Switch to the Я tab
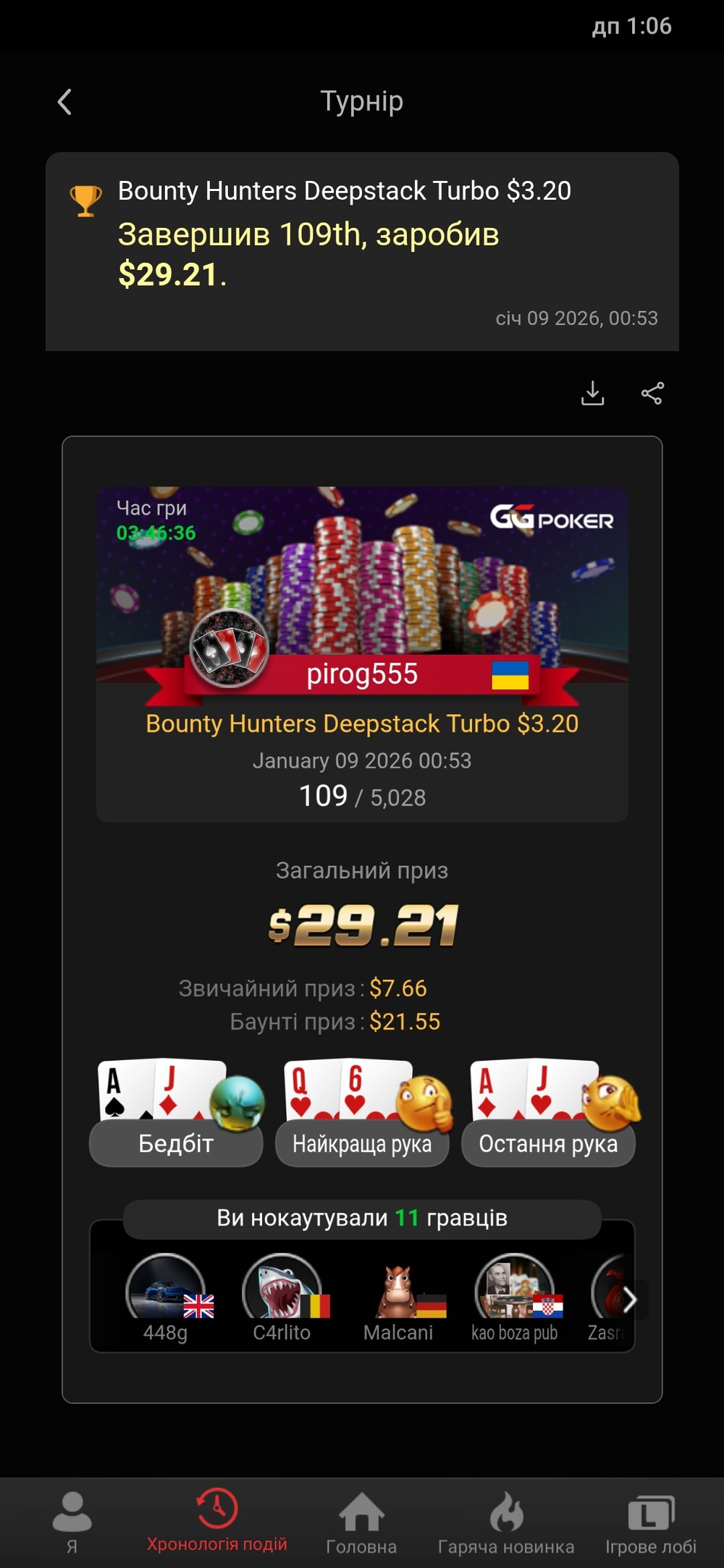Image resolution: width=724 pixels, height=1568 pixels. point(72,1522)
